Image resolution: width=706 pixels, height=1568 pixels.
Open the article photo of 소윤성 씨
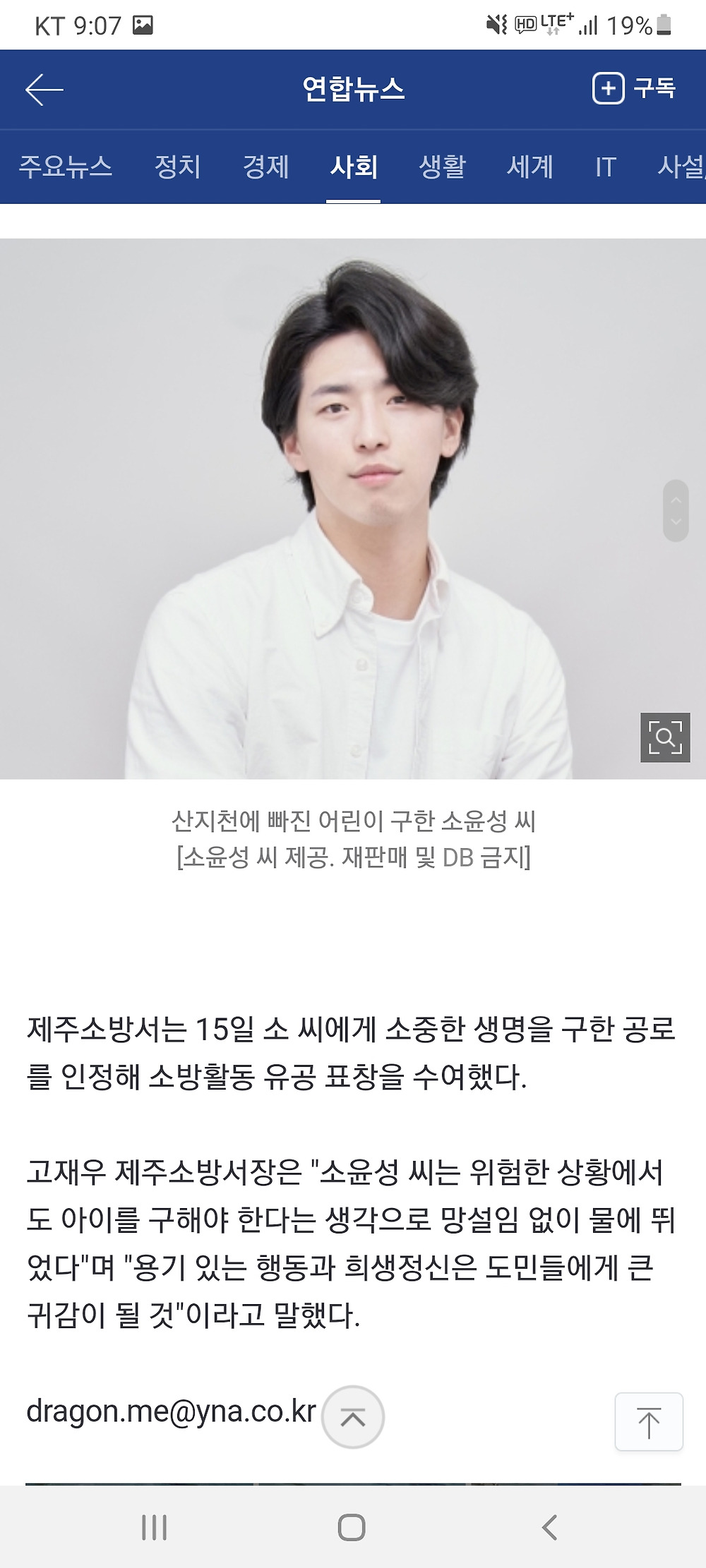click(353, 509)
